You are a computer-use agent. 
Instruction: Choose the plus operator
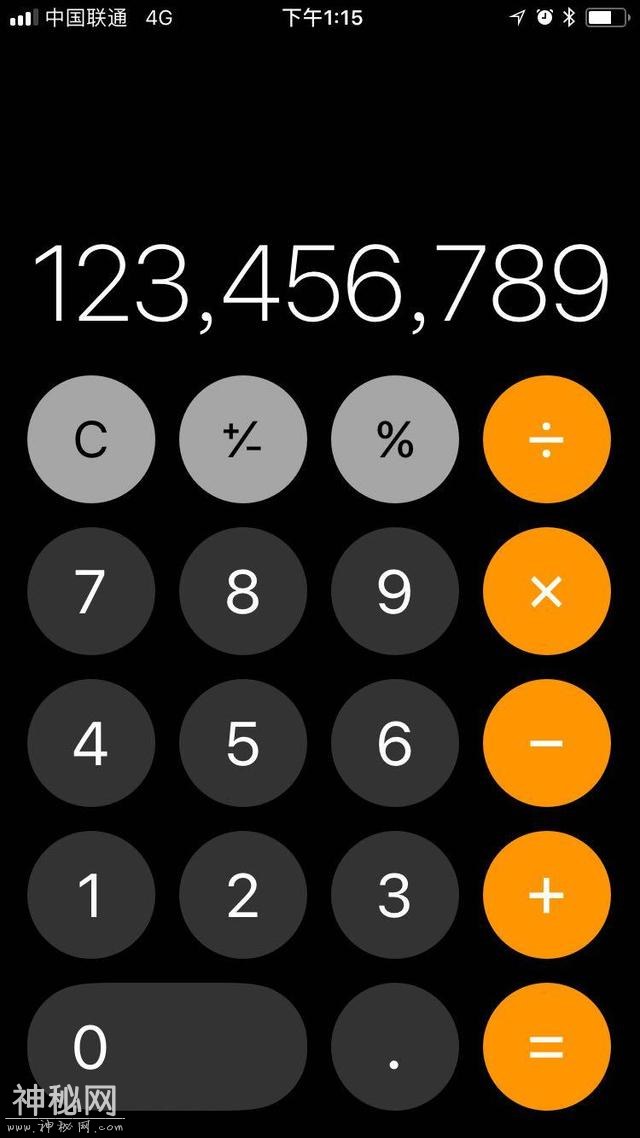(546, 895)
